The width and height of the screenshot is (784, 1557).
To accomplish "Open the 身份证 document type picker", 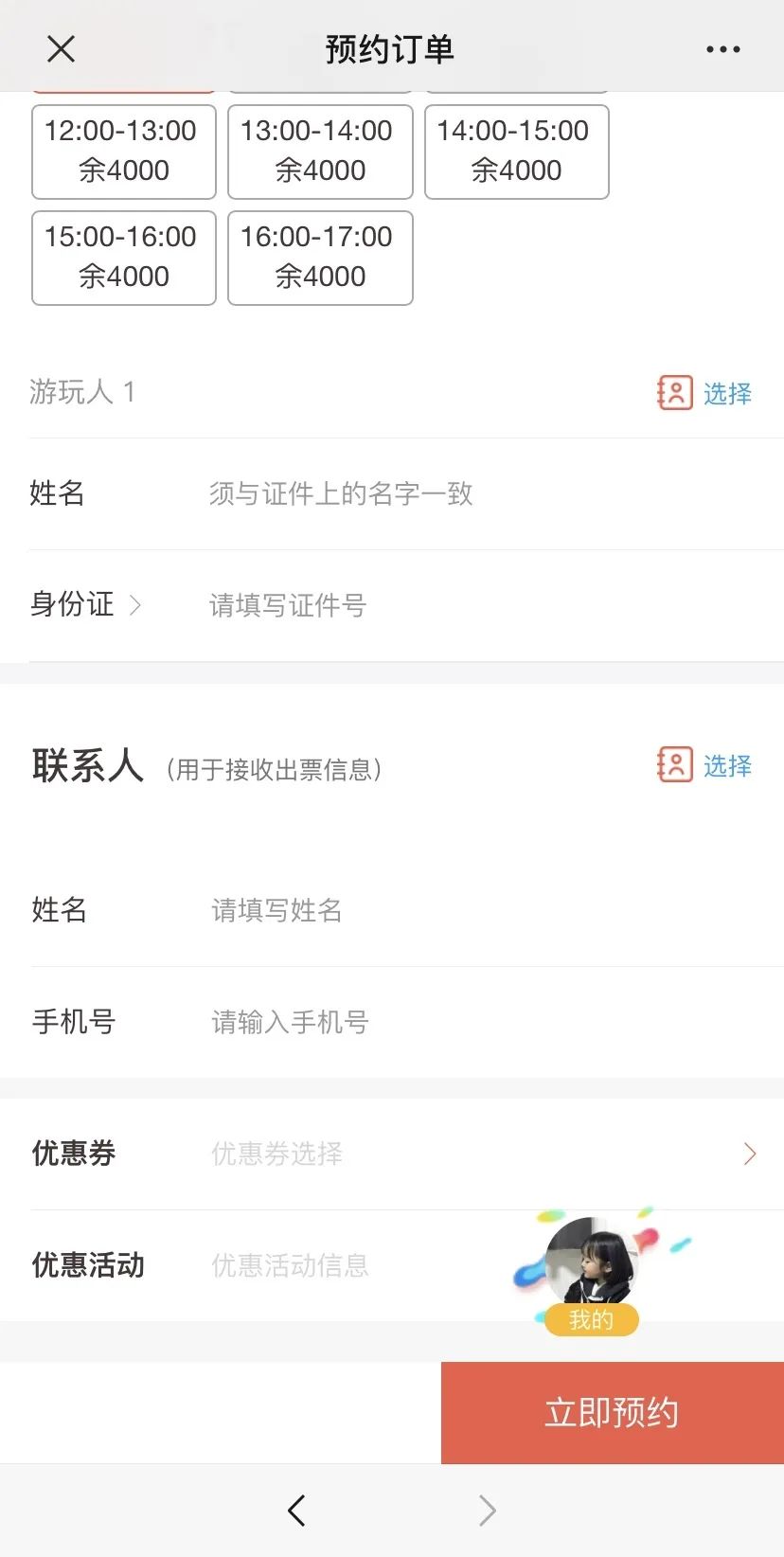I will [85, 604].
